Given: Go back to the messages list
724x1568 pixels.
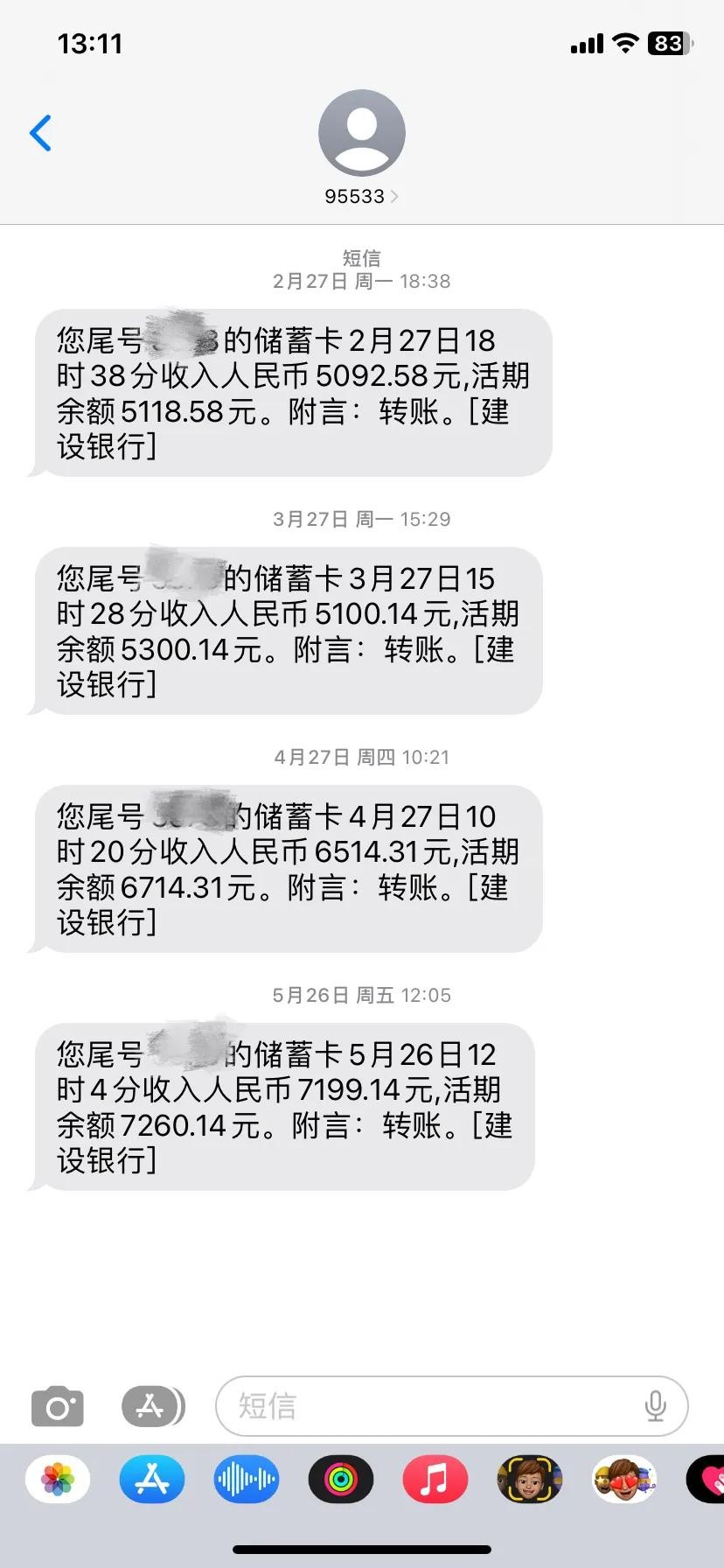Looking at the screenshot, I should click(40, 133).
